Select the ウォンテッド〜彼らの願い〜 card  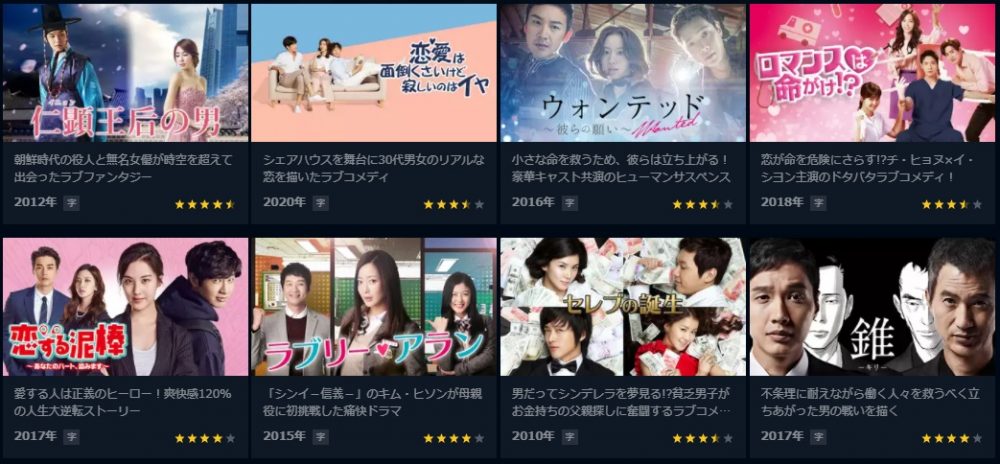coord(622,73)
